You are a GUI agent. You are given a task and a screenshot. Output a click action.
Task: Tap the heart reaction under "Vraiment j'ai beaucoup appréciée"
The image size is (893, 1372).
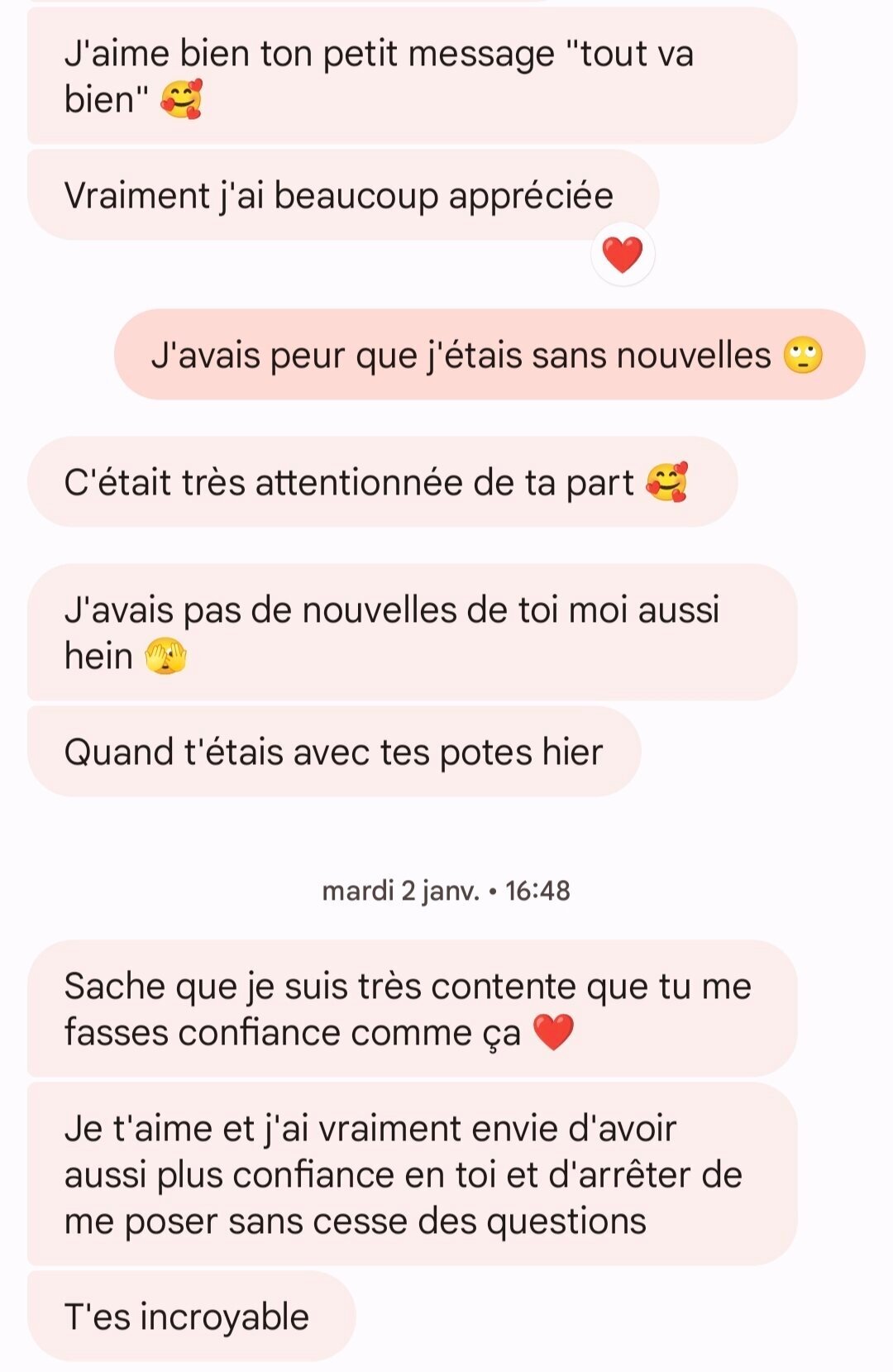623,254
